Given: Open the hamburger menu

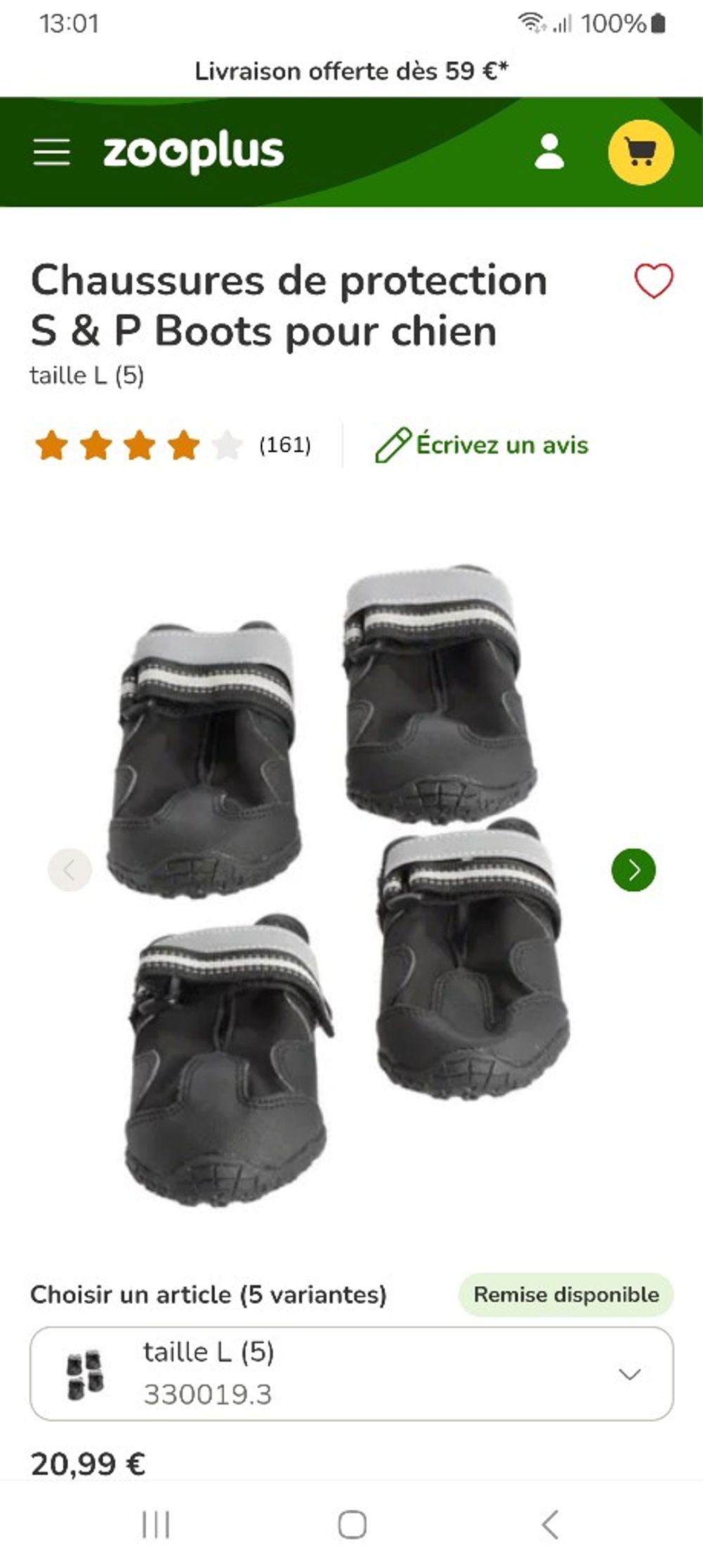Looking at the screenshot, I should pos(51,152).
